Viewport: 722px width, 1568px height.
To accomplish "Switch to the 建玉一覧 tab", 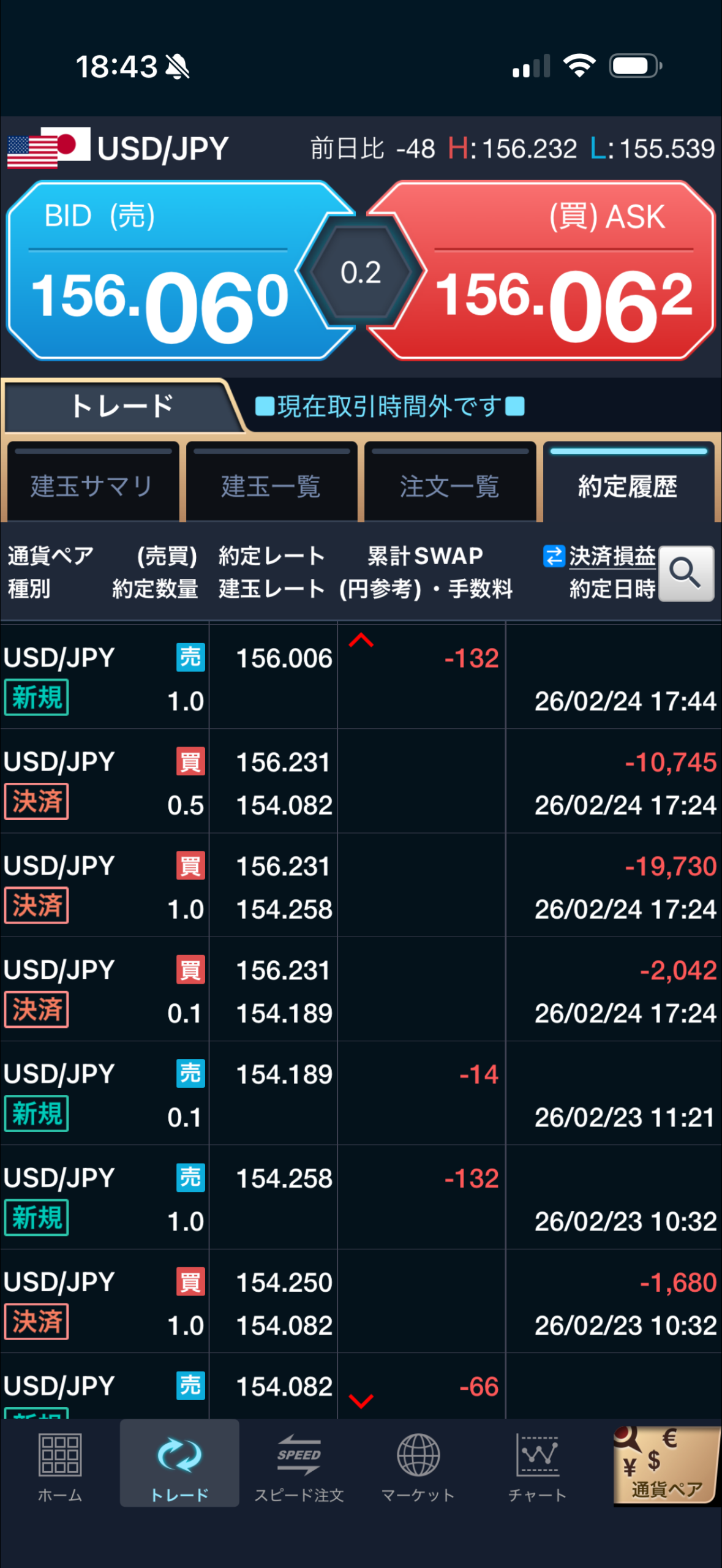I will [271, 486].
